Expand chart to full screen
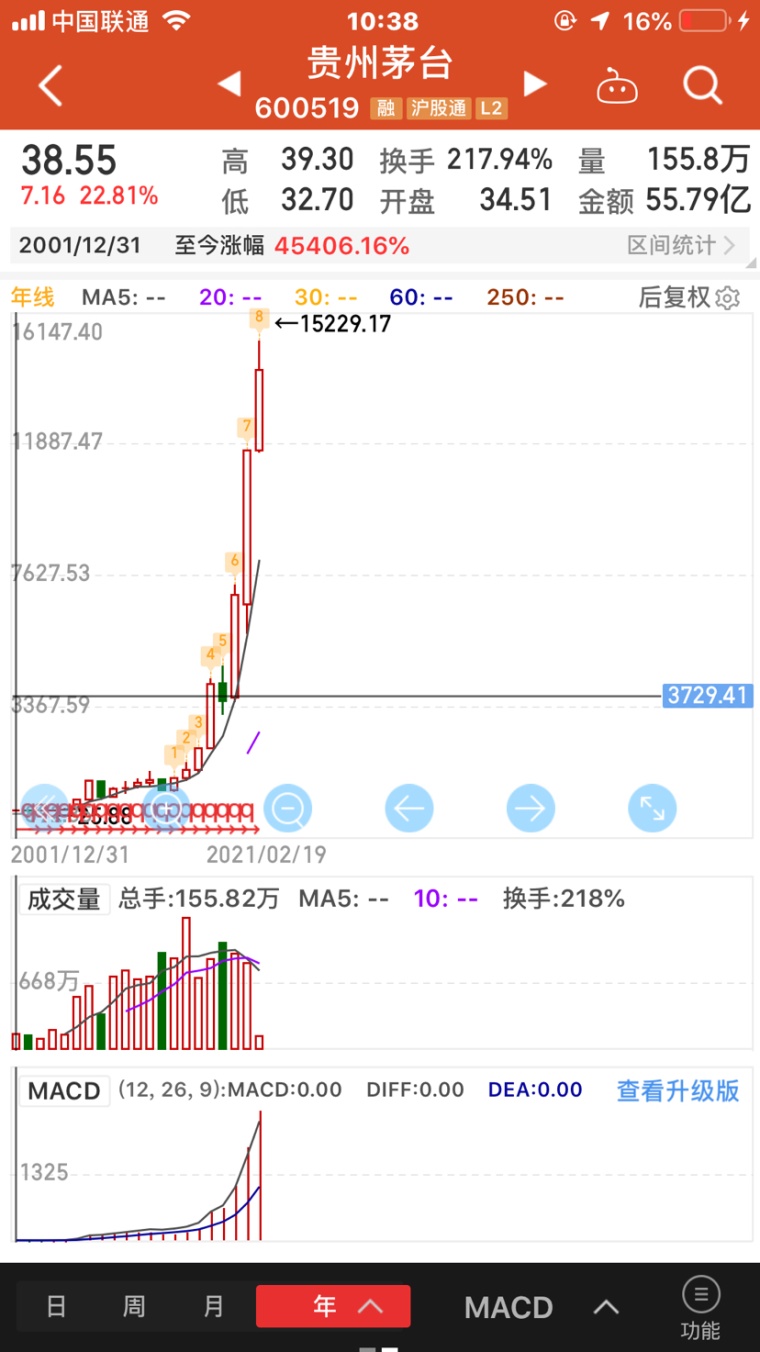 [652, 808]
